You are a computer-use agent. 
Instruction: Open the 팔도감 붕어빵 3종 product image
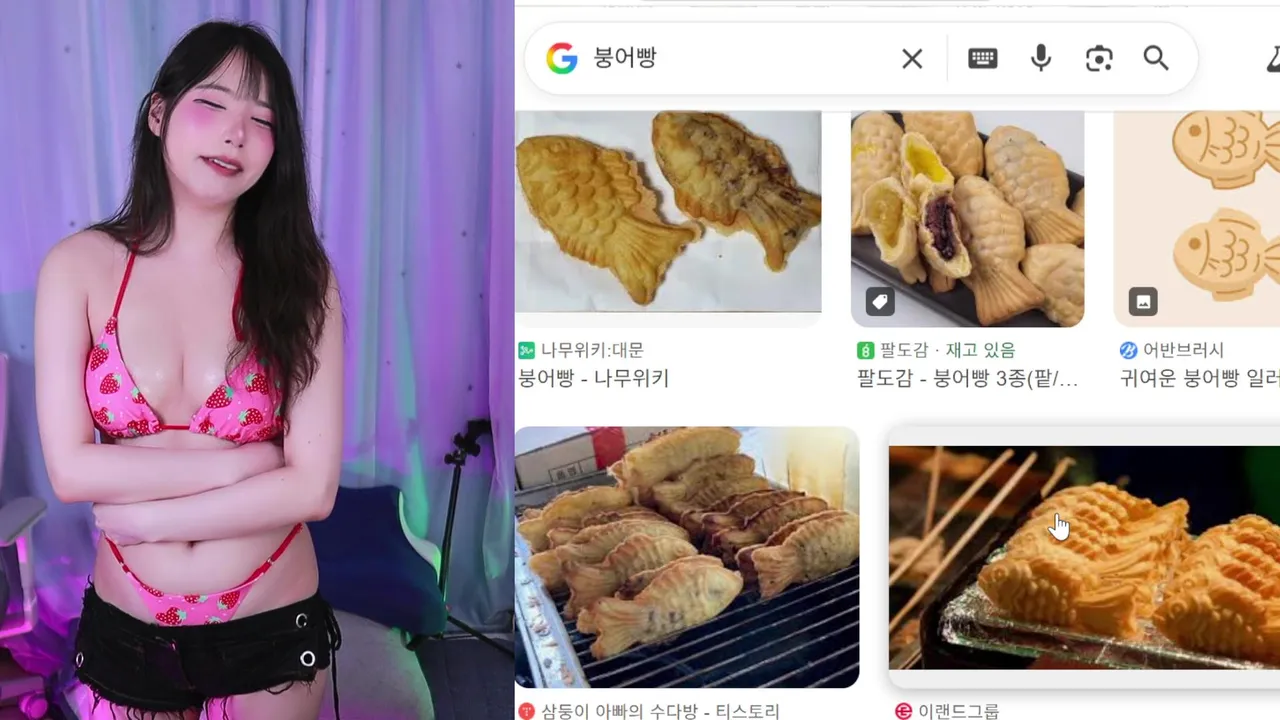point(967,219)
